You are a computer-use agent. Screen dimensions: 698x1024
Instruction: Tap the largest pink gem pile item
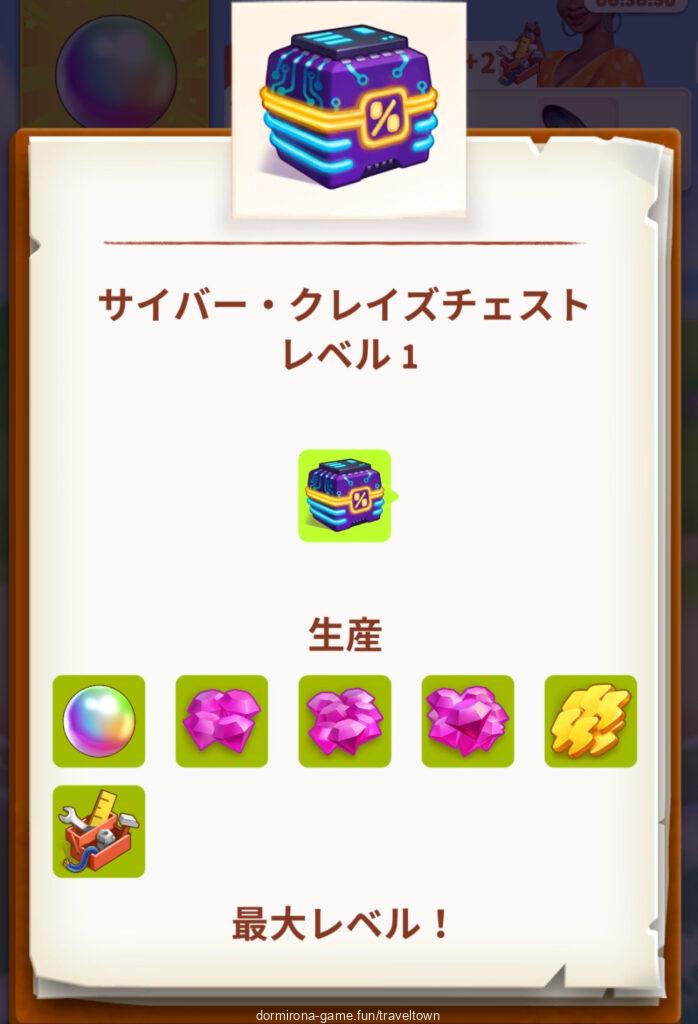[x=467, y=721]
